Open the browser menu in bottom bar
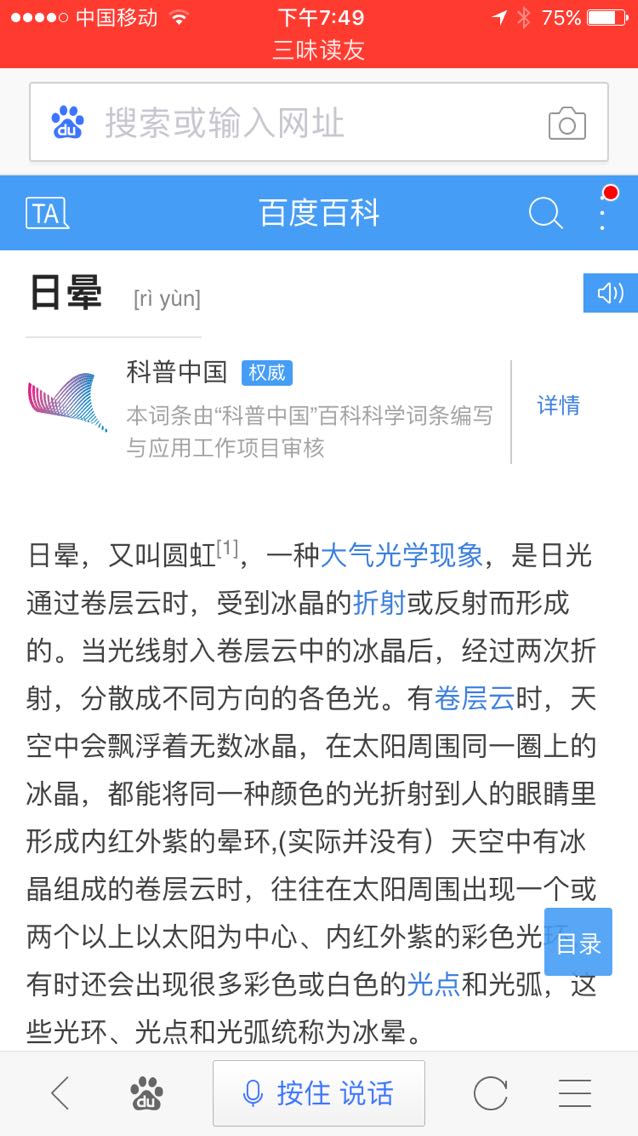 [575, 1093]
